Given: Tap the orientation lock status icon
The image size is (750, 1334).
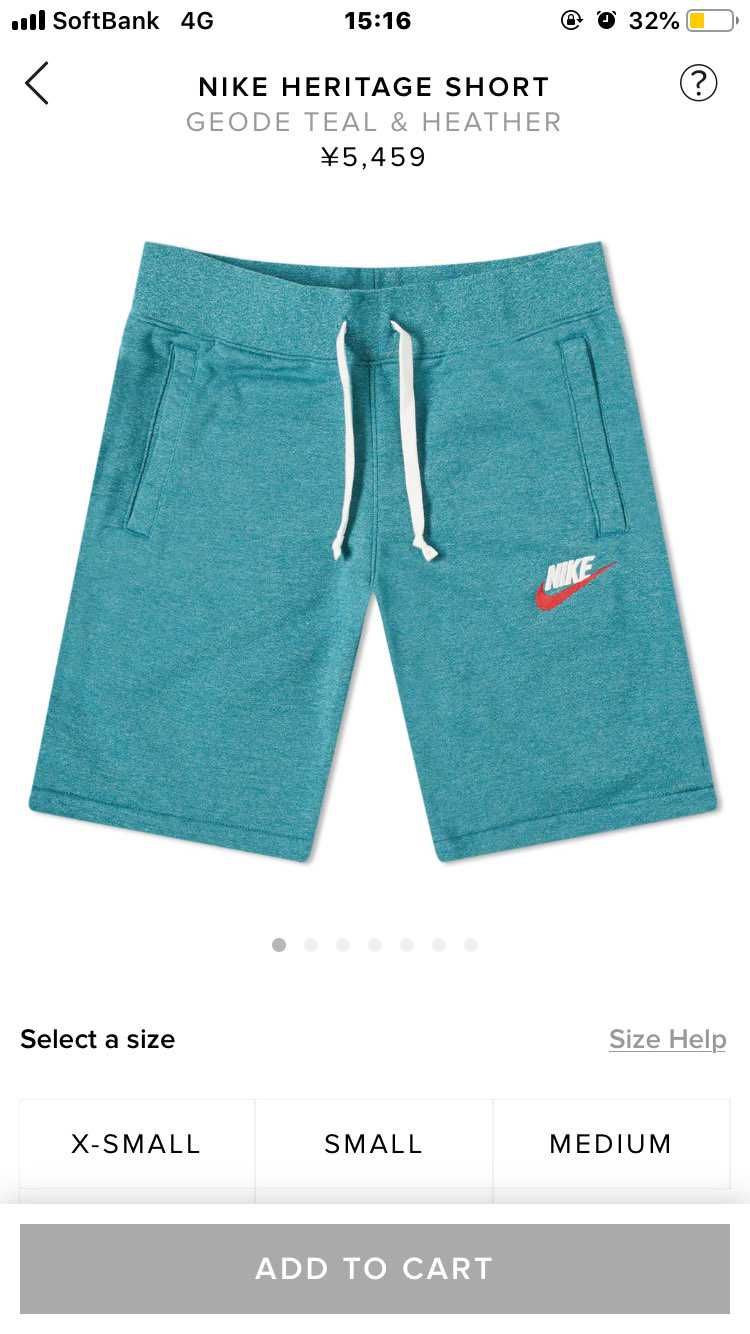Looking at the screenshot, I should point(569,19).
